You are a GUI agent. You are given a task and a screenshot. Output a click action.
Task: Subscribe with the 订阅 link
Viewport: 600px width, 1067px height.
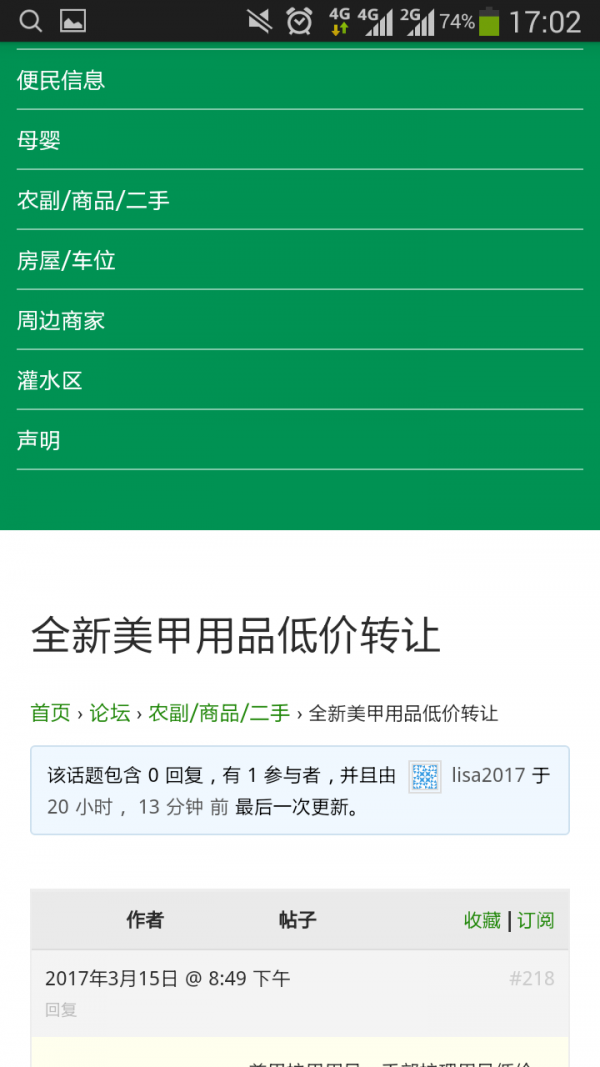[x=535, y=920]
